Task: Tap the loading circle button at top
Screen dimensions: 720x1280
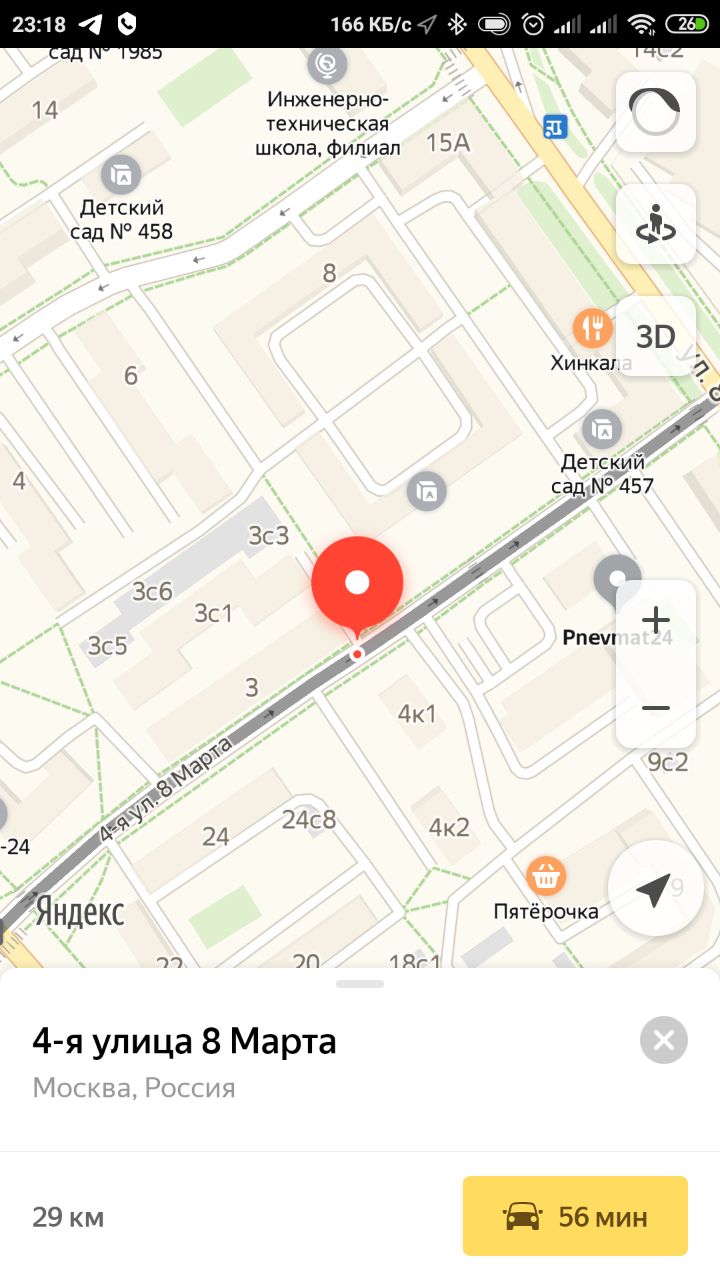Action: 656,112
